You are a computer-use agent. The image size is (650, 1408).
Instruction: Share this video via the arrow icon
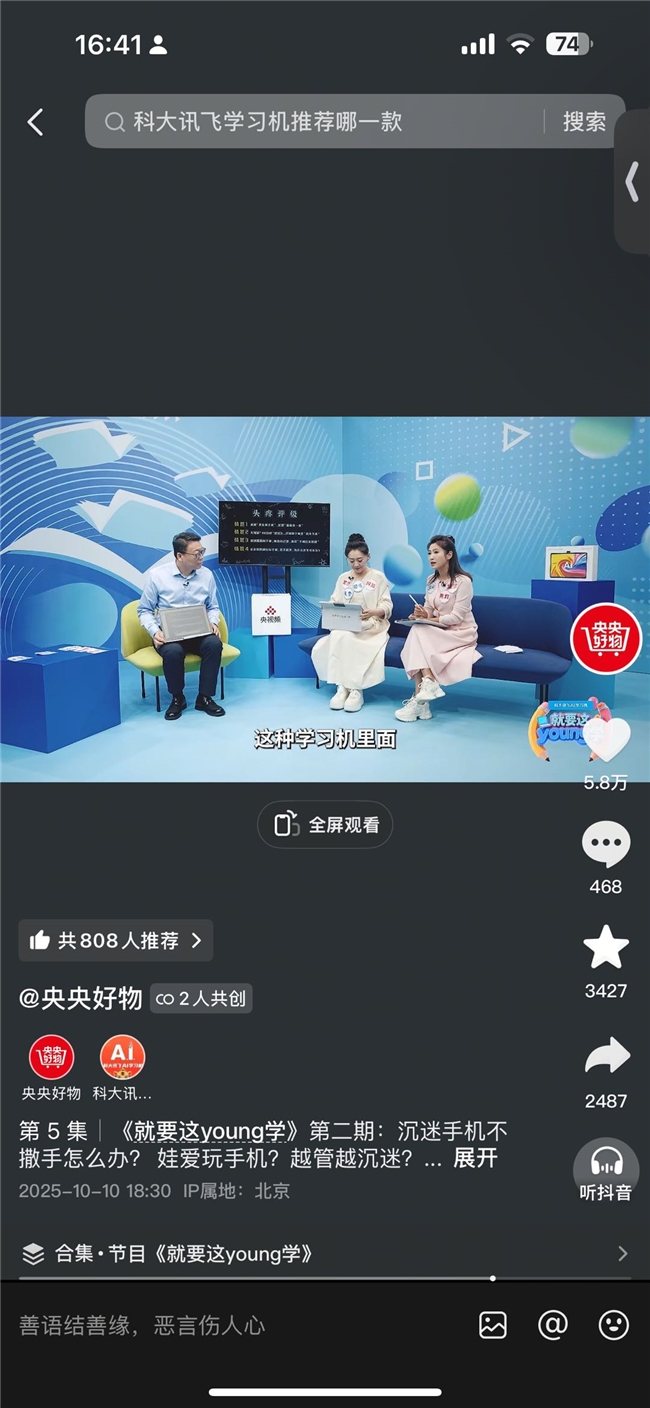[606, 1058]
